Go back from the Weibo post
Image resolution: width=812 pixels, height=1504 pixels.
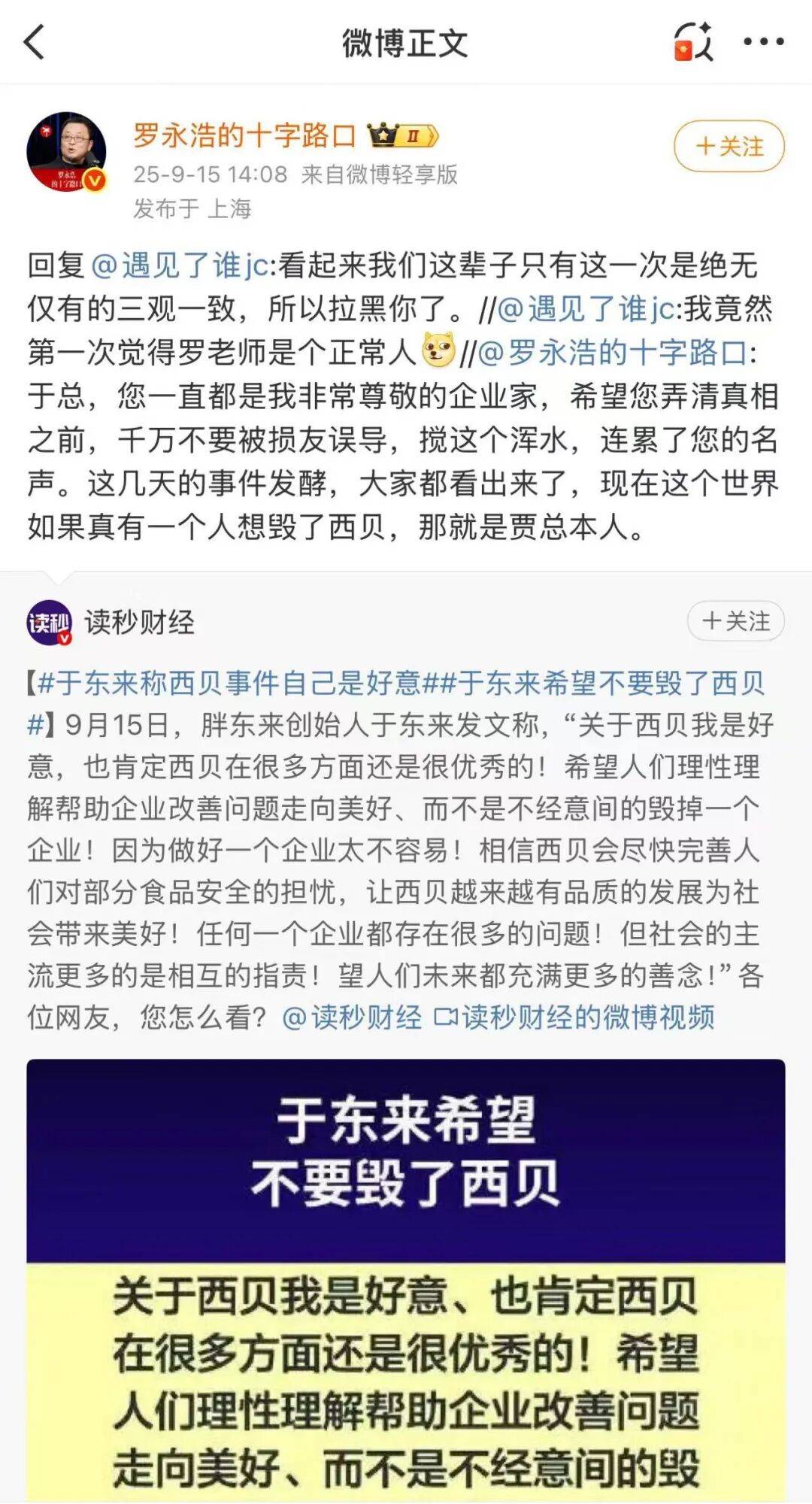[35, 42]
